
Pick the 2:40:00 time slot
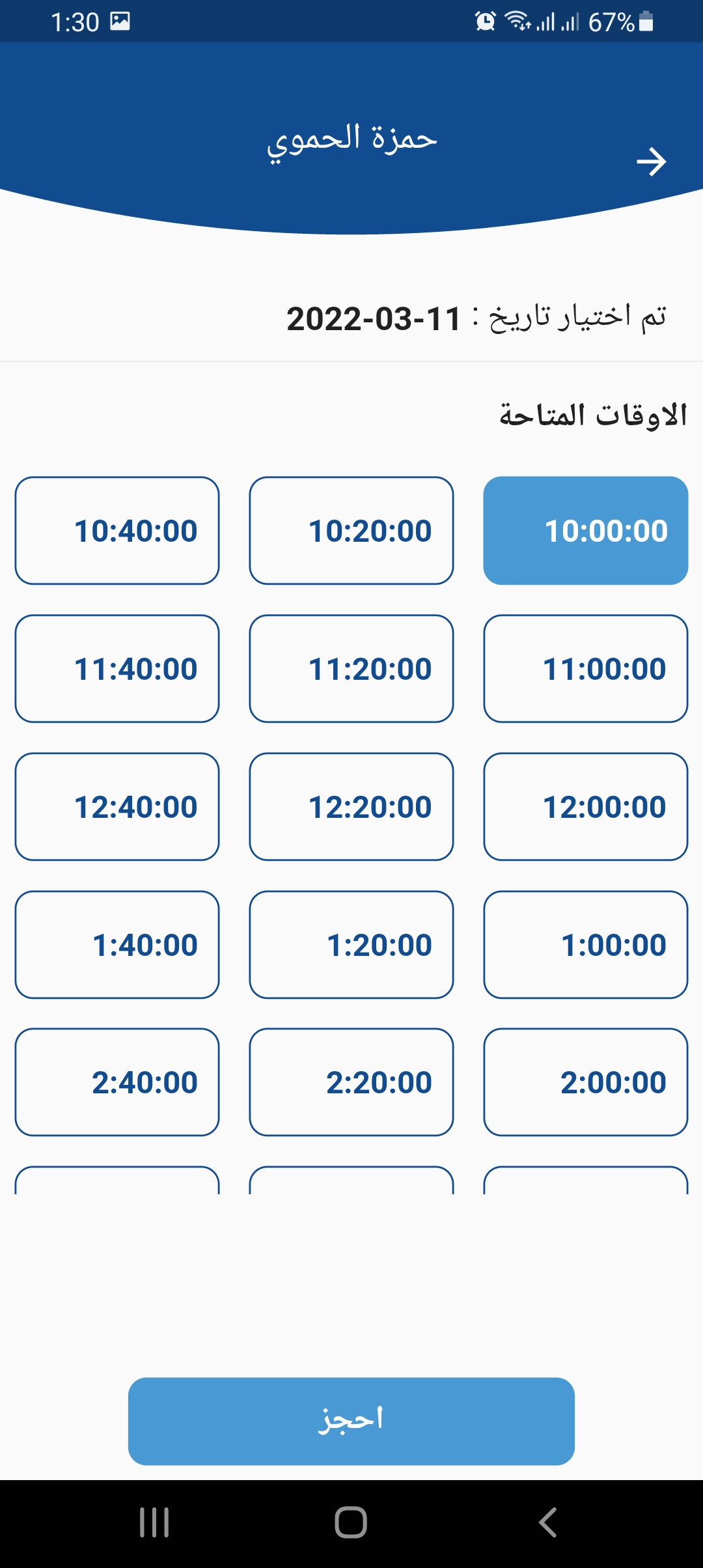[117, 1082]
